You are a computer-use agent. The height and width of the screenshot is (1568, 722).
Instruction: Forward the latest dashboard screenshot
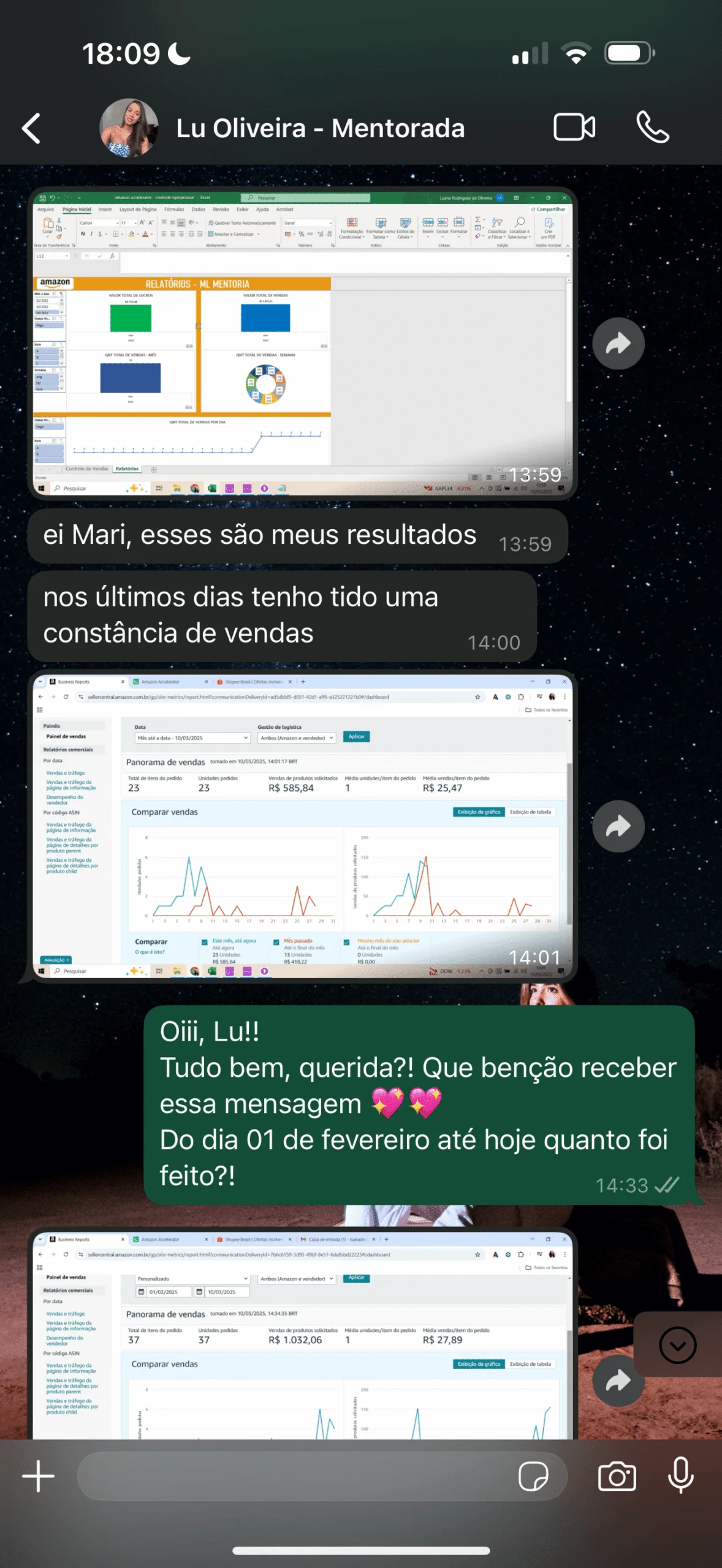pyautogui.click(x=618, y=1381)
